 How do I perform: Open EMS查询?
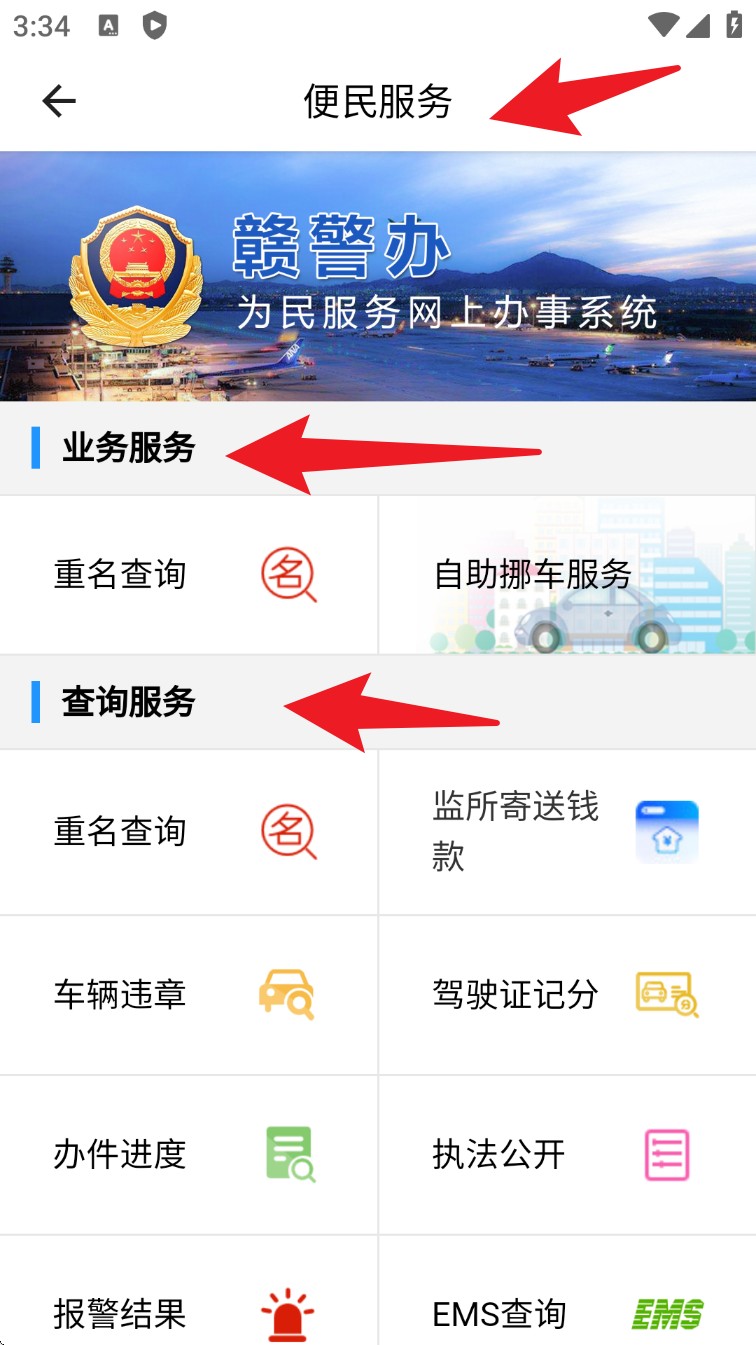pos(566,1312)
